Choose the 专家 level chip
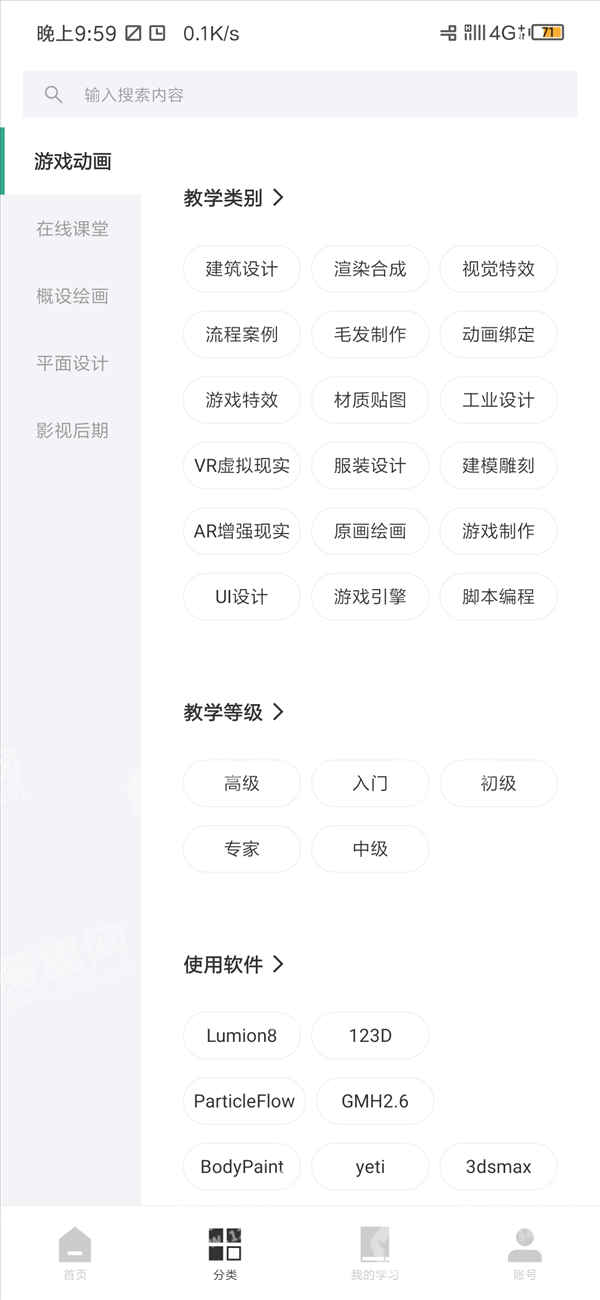600x1300 pixels. [x=242, y=849]
